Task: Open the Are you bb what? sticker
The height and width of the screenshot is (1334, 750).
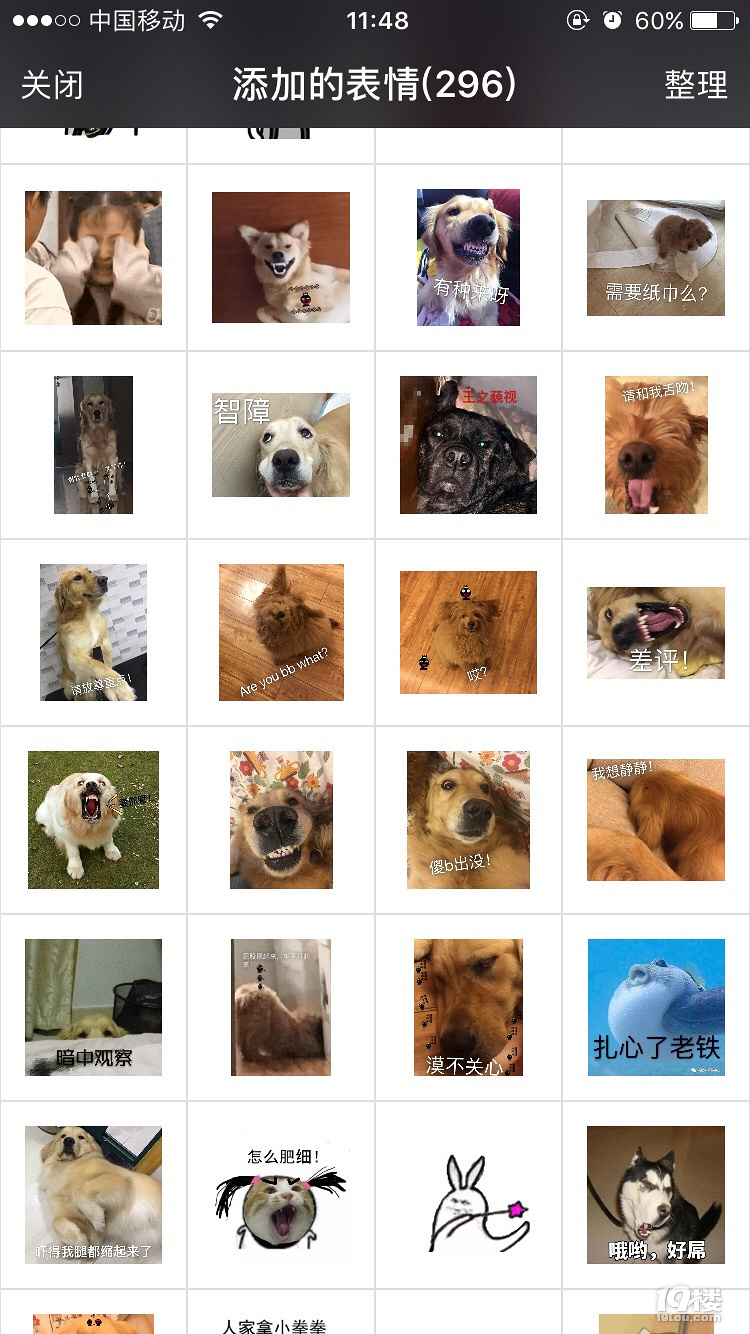Action: point(281,632)
